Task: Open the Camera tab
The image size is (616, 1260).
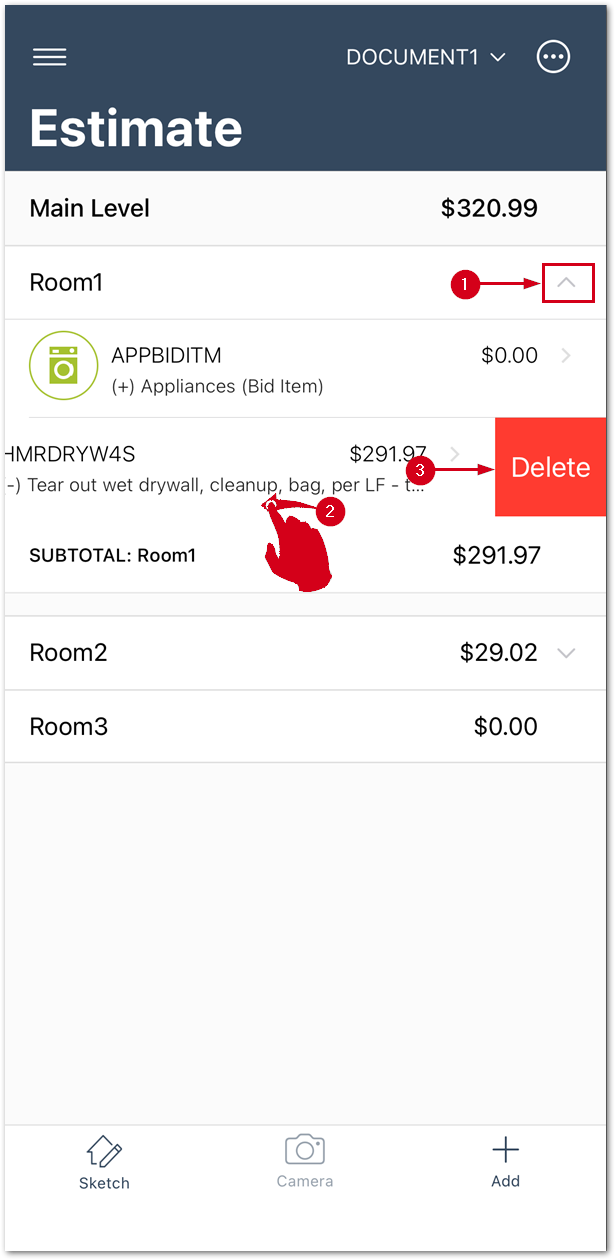Action: pos(305,1162)
